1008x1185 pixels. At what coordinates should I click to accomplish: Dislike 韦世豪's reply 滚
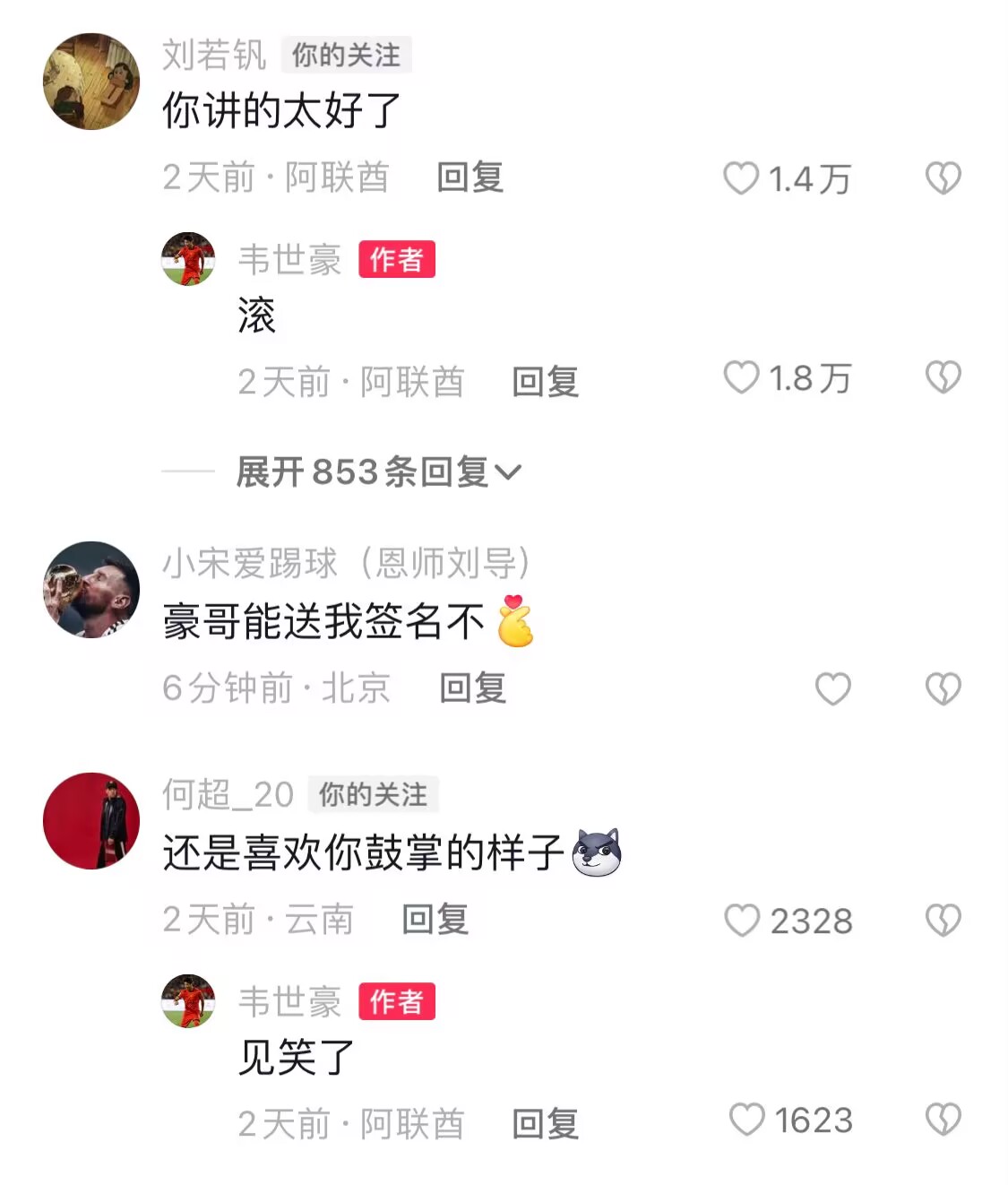point(943,377)
